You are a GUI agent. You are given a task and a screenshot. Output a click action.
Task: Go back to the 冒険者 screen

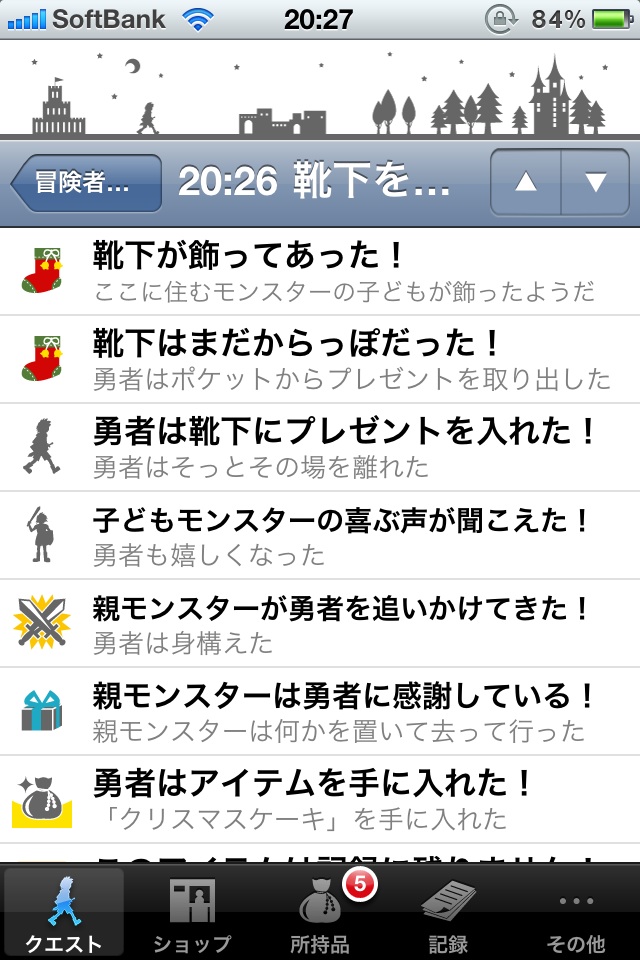coord(86,183)
